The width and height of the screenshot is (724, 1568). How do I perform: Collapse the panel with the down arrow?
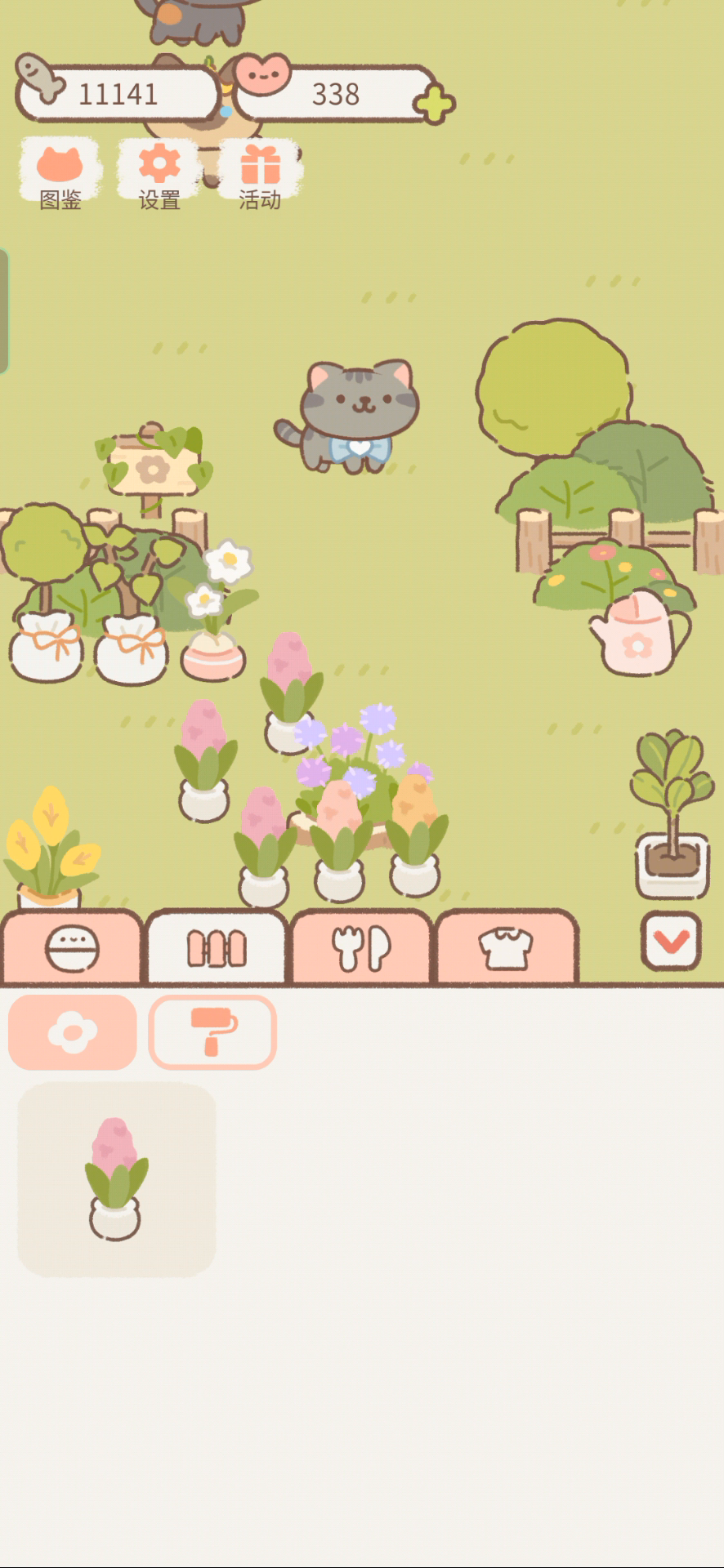point(671,942)
